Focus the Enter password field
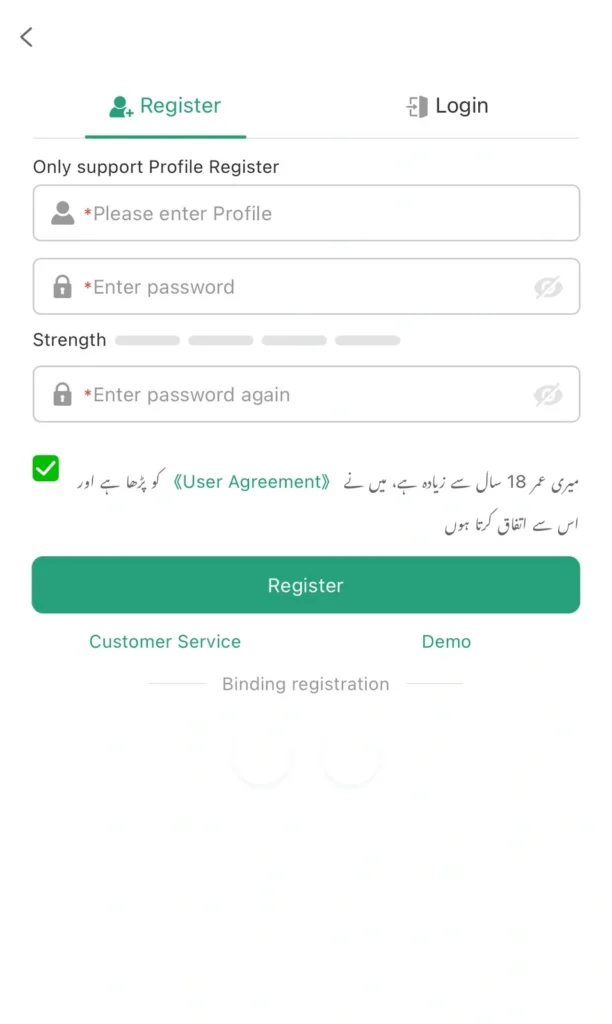 coord(306,287)
